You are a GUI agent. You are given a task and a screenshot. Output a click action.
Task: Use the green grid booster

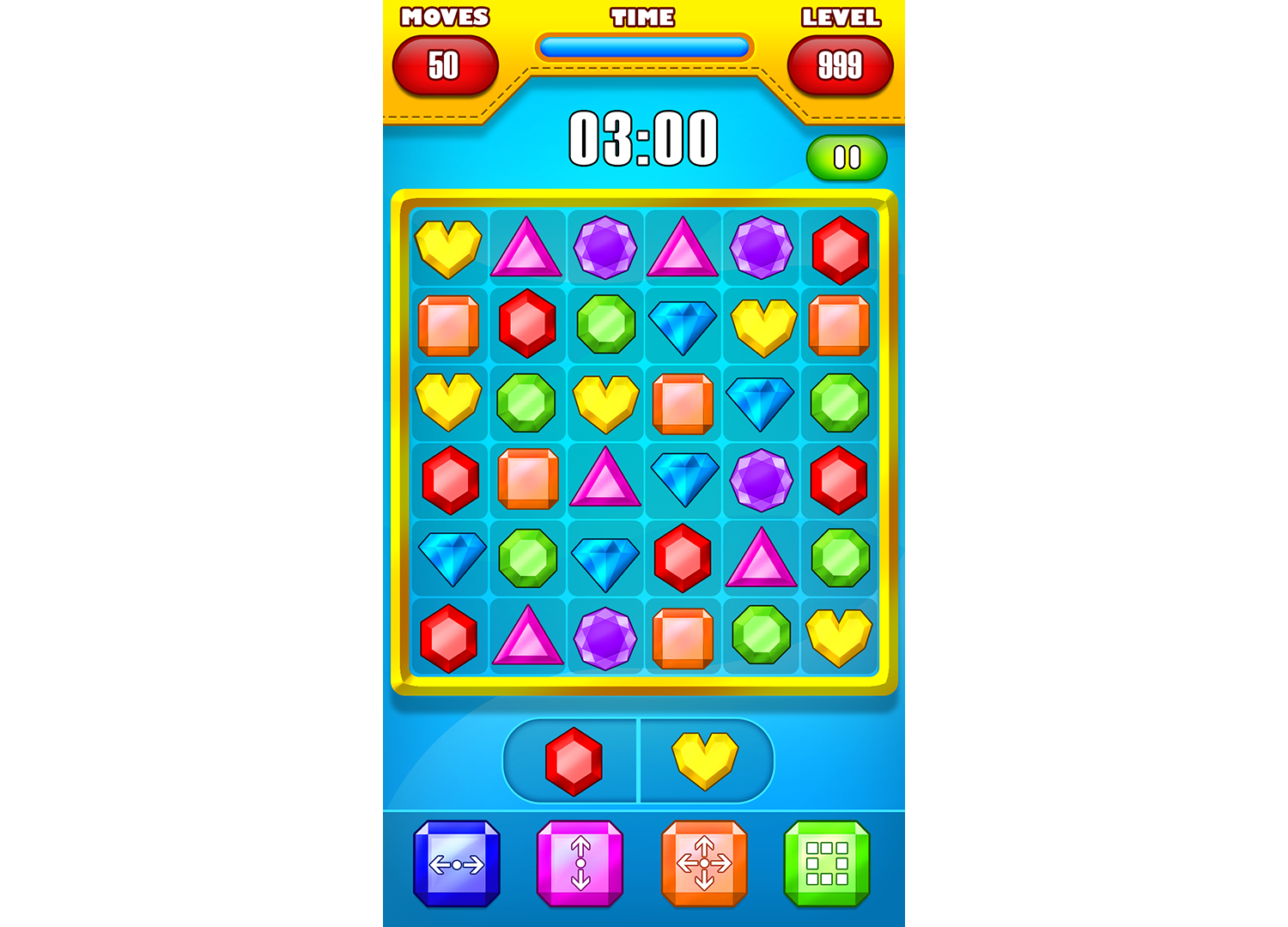tap(827, 863)
